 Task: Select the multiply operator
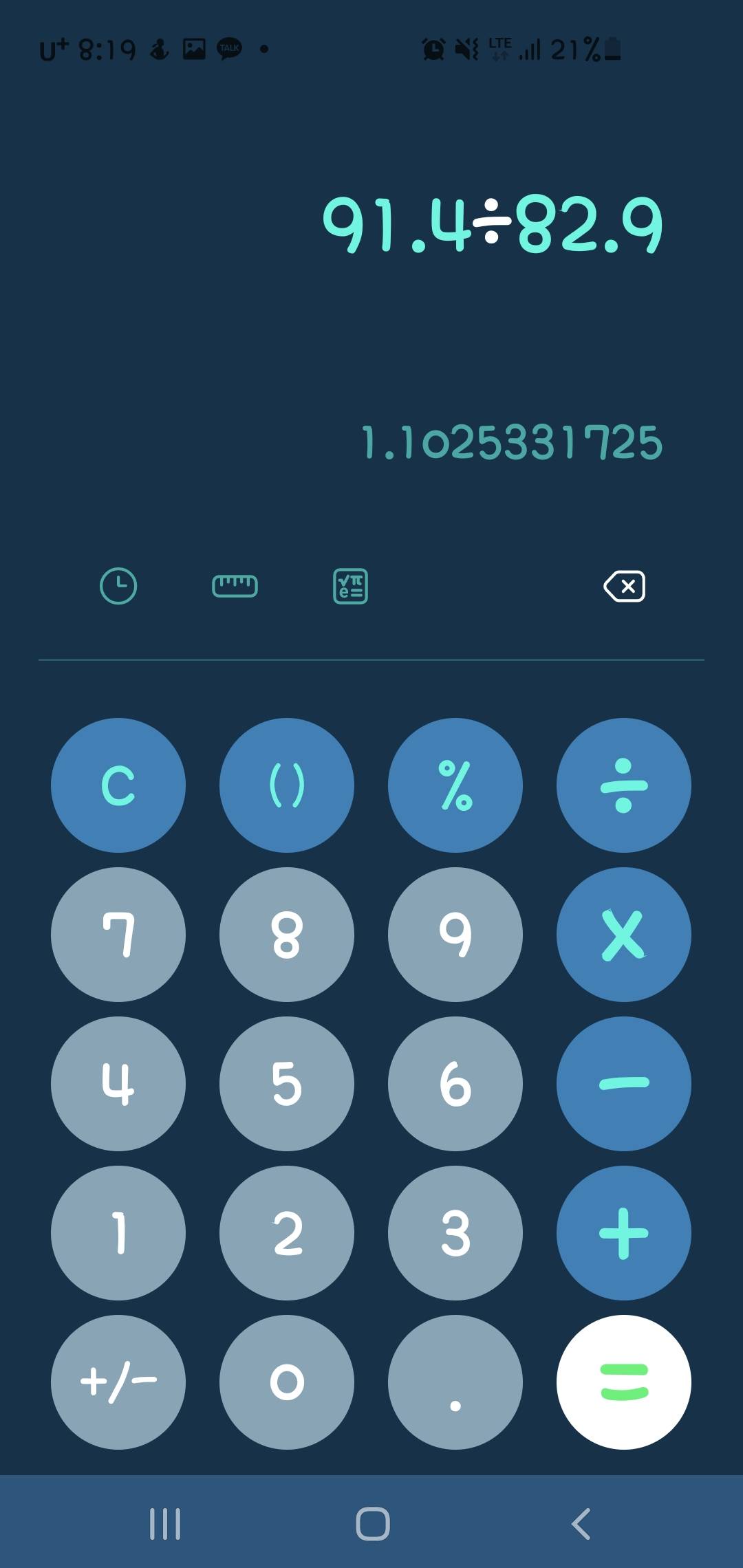click(x=624, y=935)
